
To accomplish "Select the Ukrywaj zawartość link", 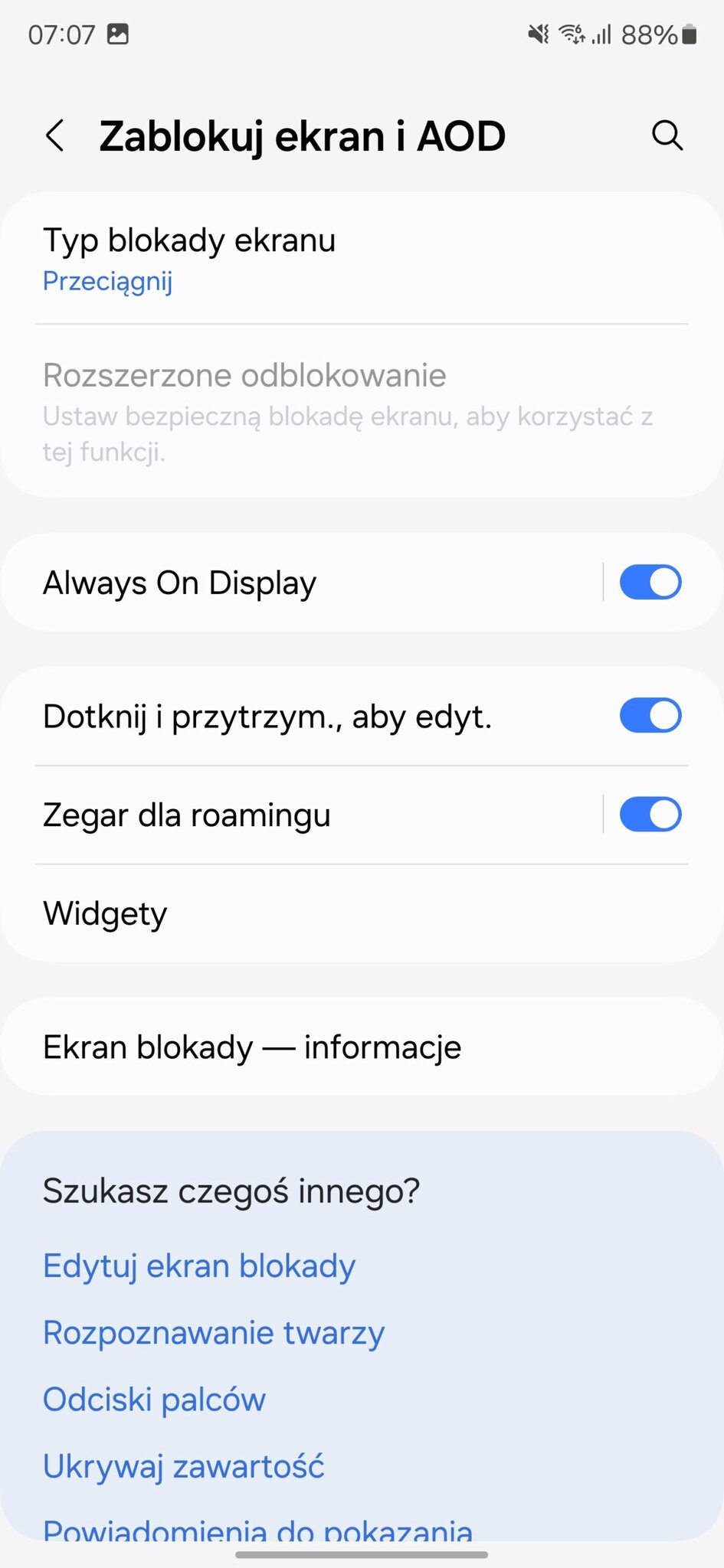I will 184,1466.
